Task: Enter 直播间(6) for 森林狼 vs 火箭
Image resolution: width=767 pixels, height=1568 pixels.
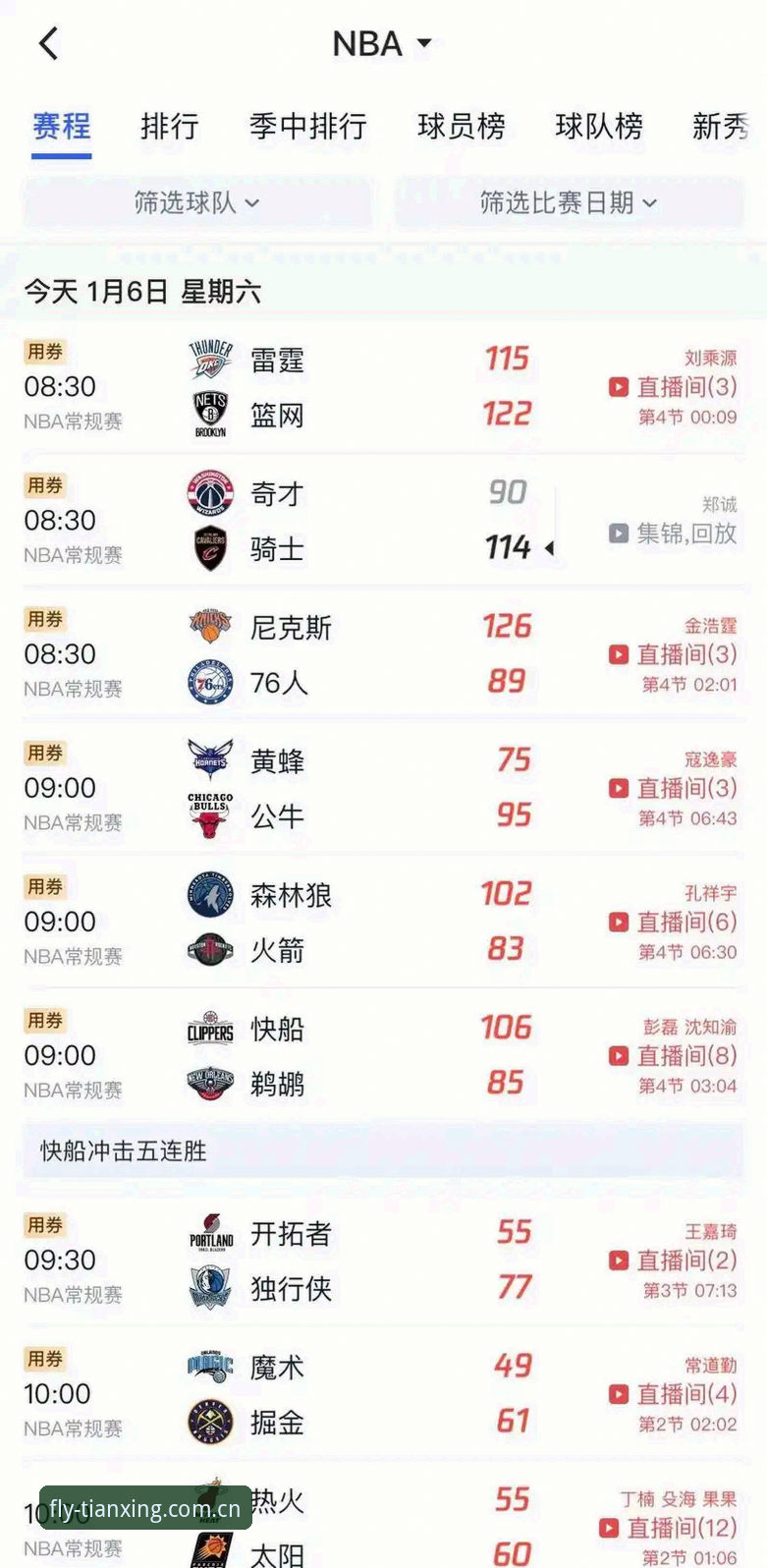Action: [673, 922]
